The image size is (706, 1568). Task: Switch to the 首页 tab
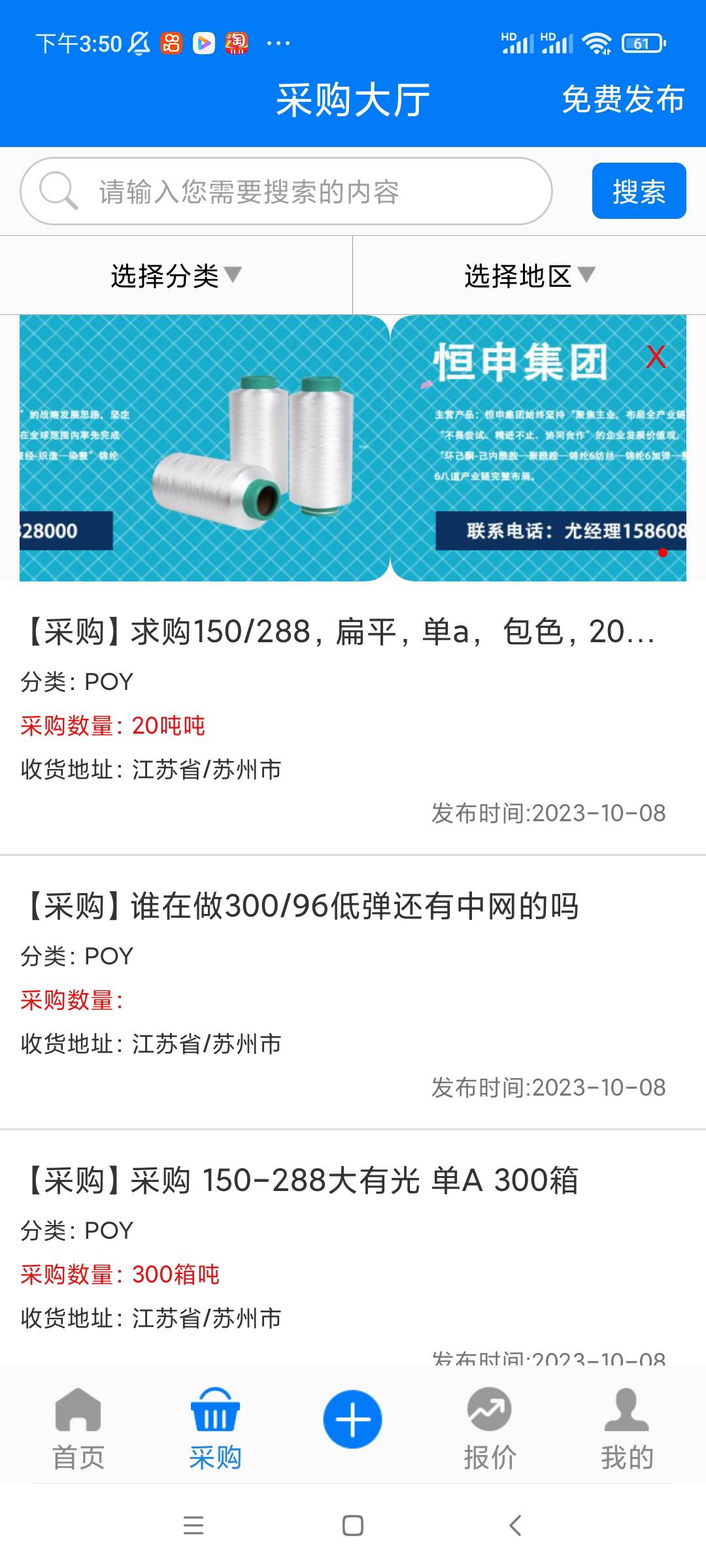click(x=78, y=1429)
